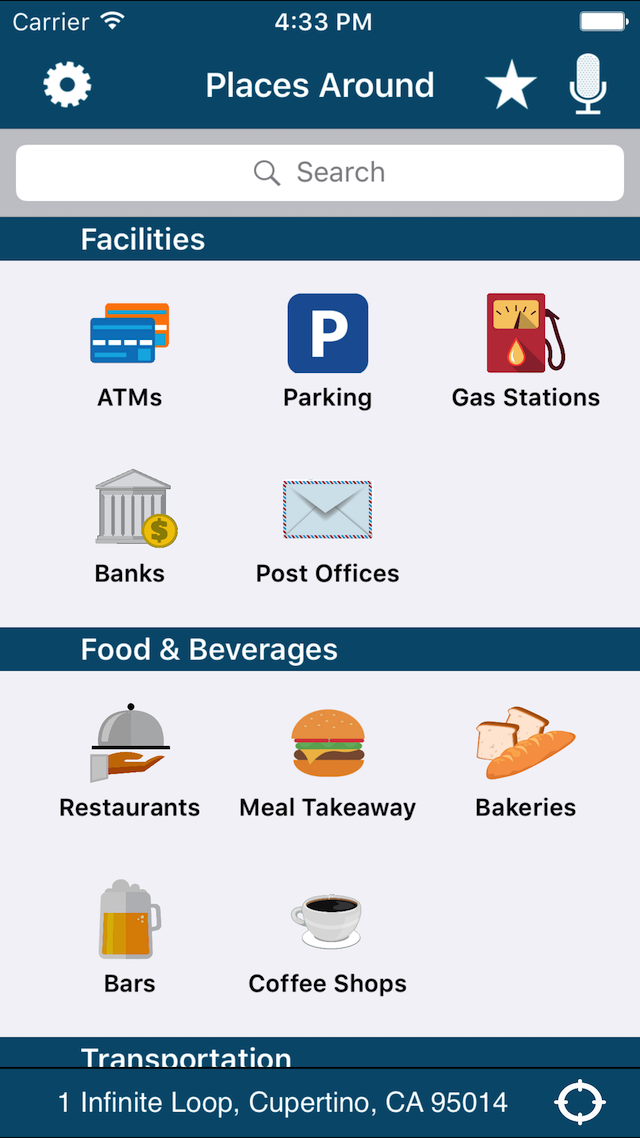Screen dimensions: 640x1138
Task: Find nearby ATMs
Action: 130,352
